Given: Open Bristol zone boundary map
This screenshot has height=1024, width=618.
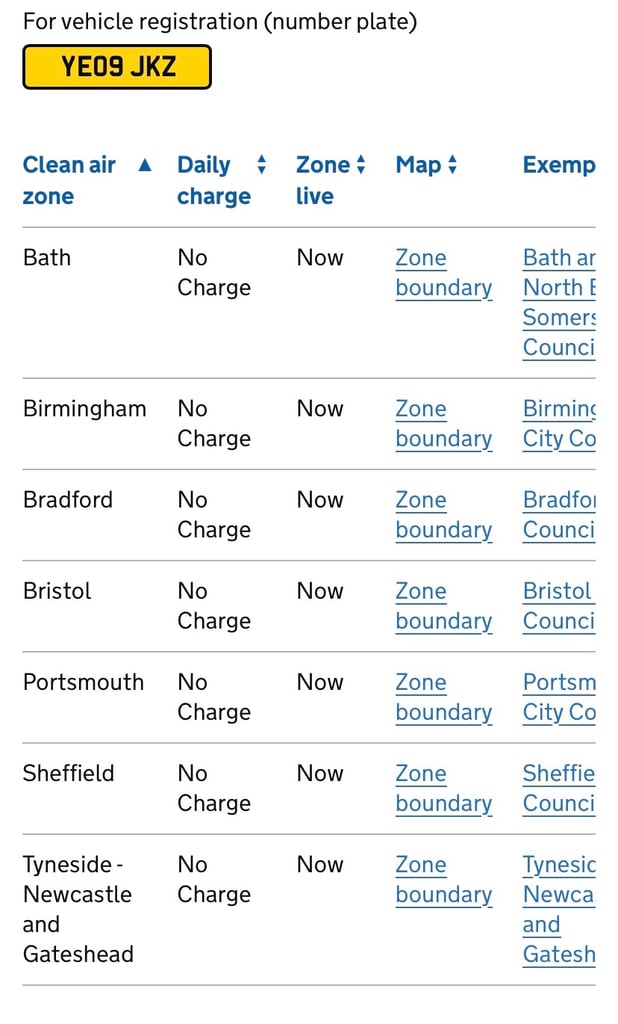Looking at the screenshot, I should (x=444, y=606).
